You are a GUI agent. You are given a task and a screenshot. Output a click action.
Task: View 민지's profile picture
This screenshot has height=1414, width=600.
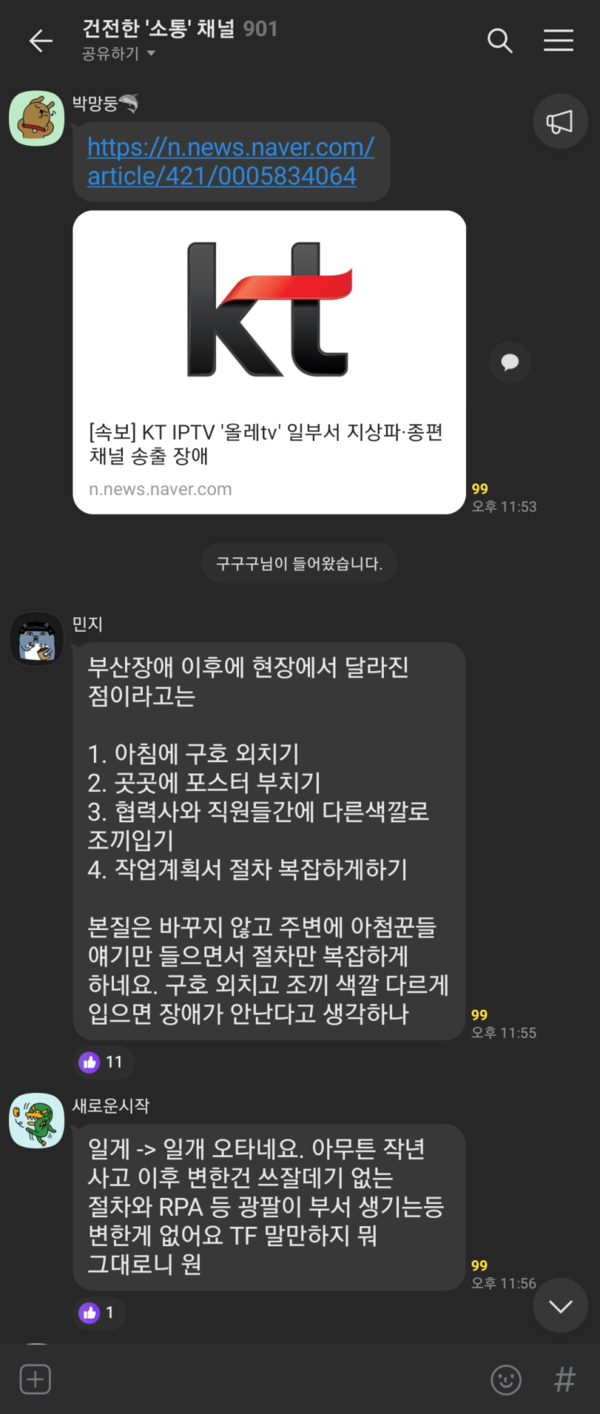coord(37,639)
